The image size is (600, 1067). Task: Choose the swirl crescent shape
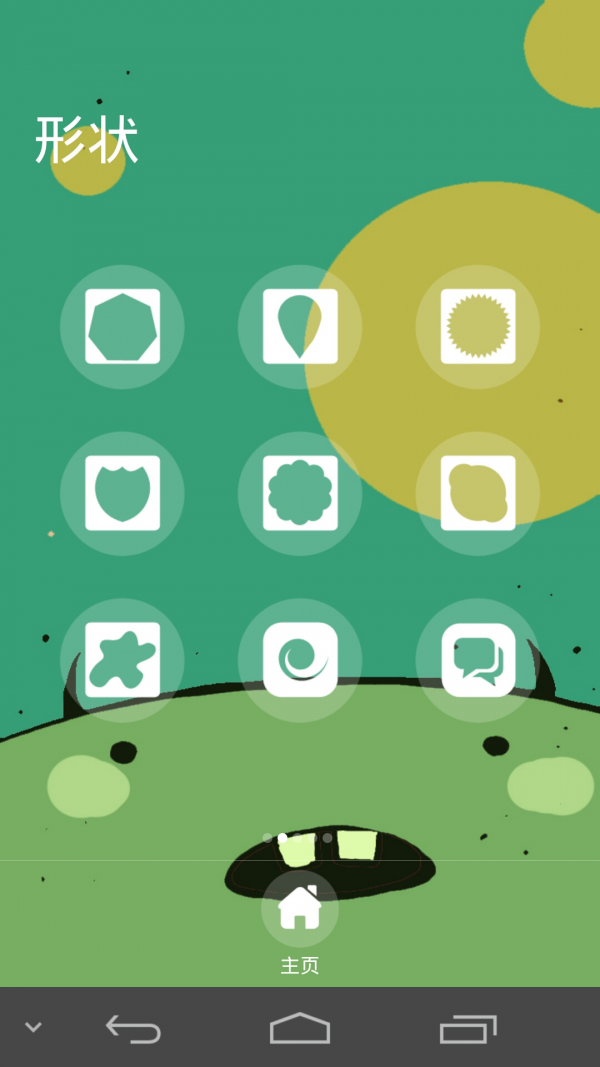(300, 660)
